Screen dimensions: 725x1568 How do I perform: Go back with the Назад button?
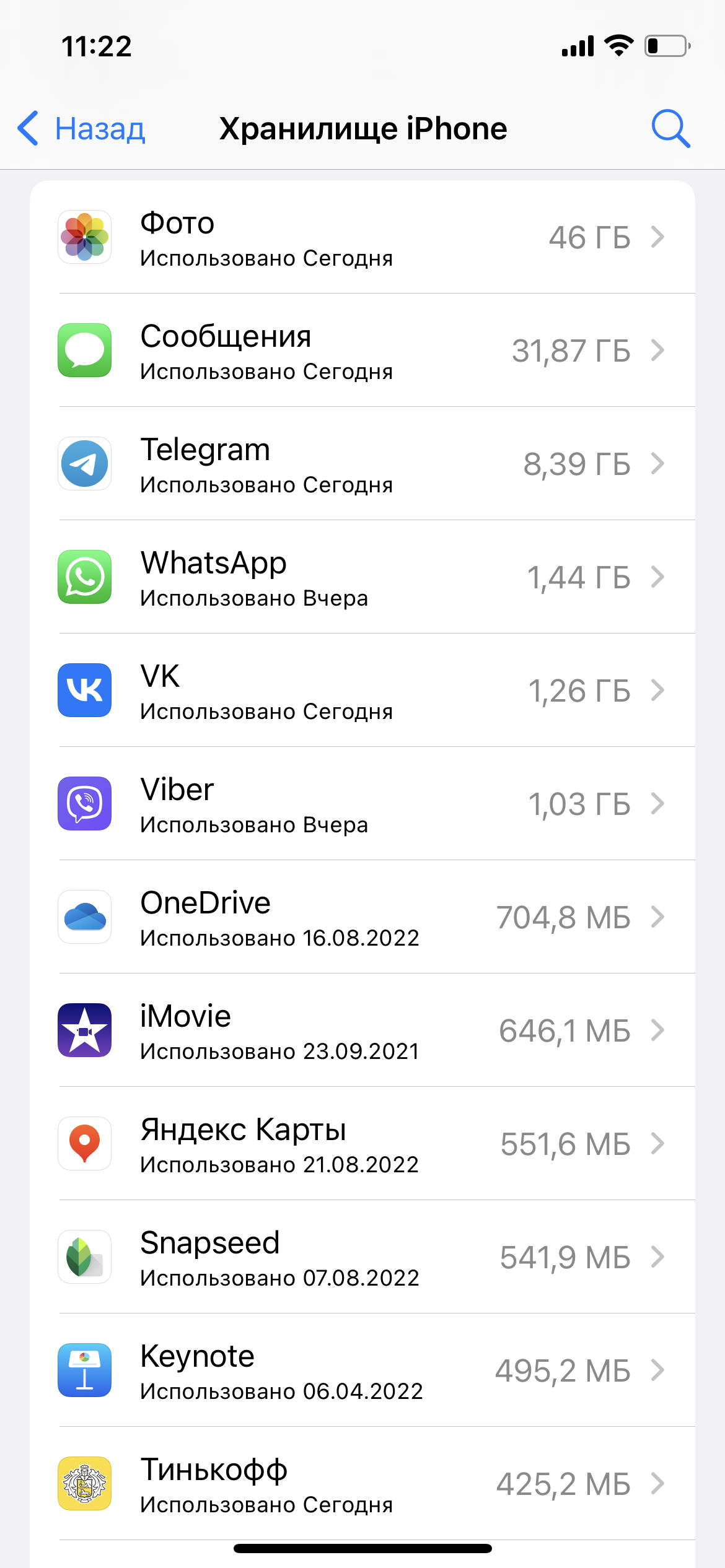click(82, 129)
